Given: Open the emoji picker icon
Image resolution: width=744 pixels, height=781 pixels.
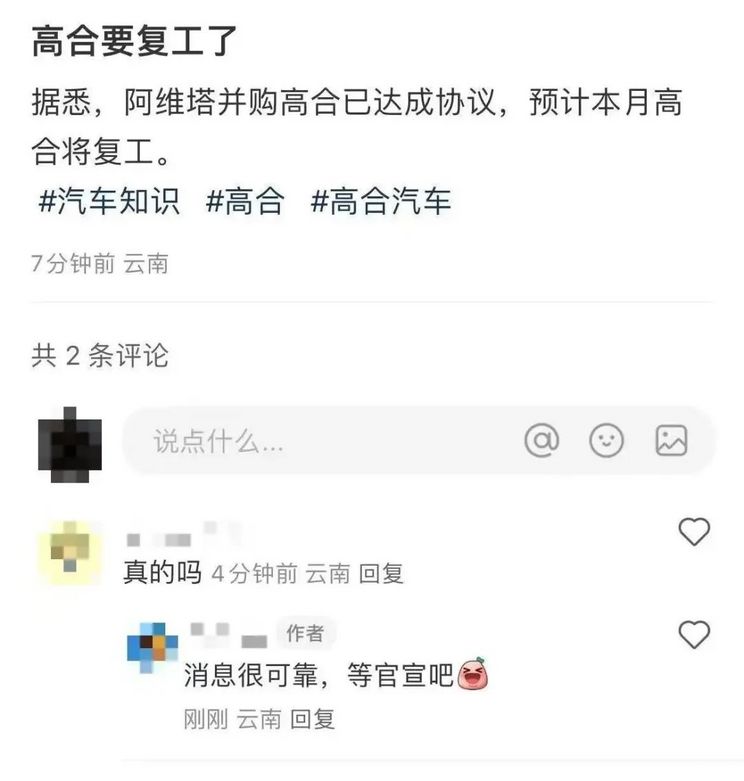Looking at the screenshot, I should [606, 440].
